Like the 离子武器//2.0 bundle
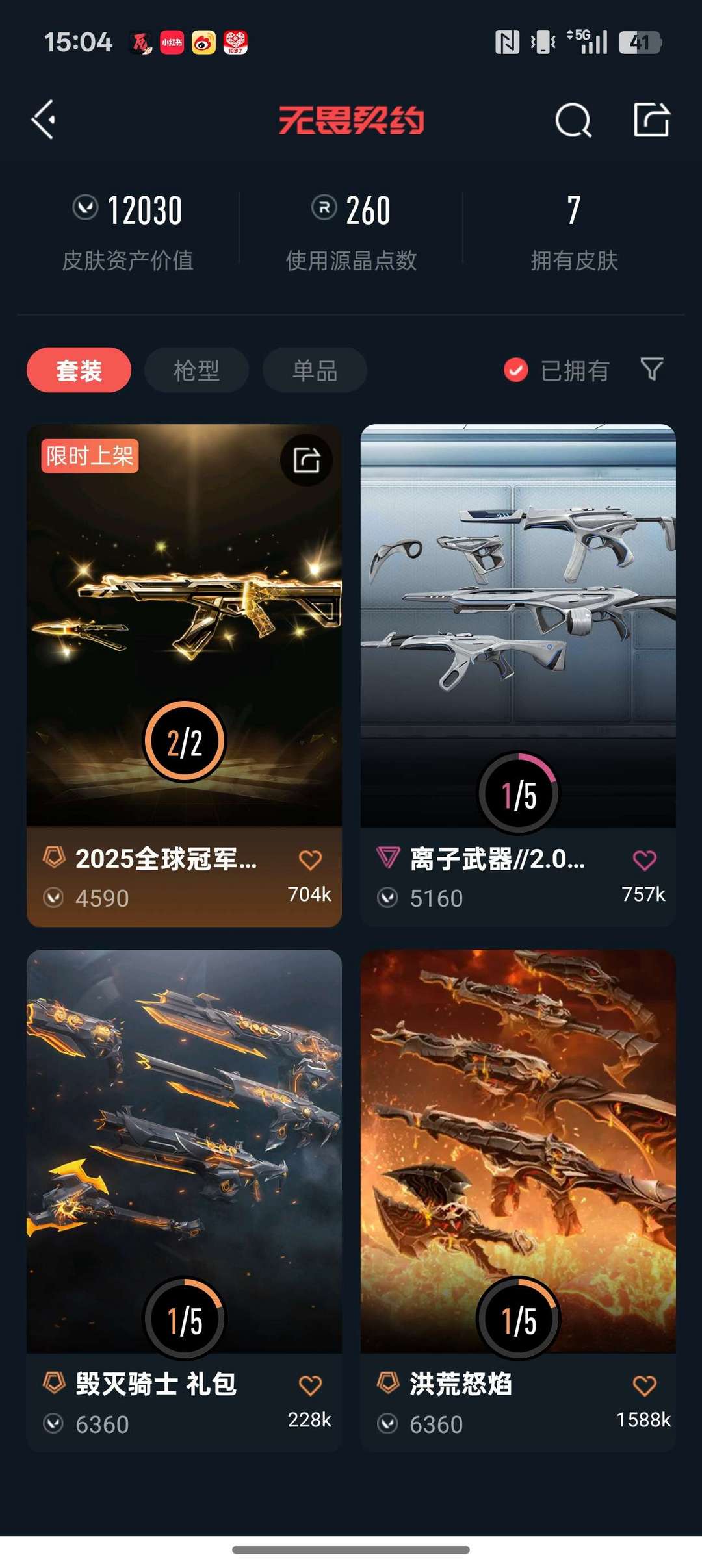This screenshot has width=702, height=1568. point(644,860)
